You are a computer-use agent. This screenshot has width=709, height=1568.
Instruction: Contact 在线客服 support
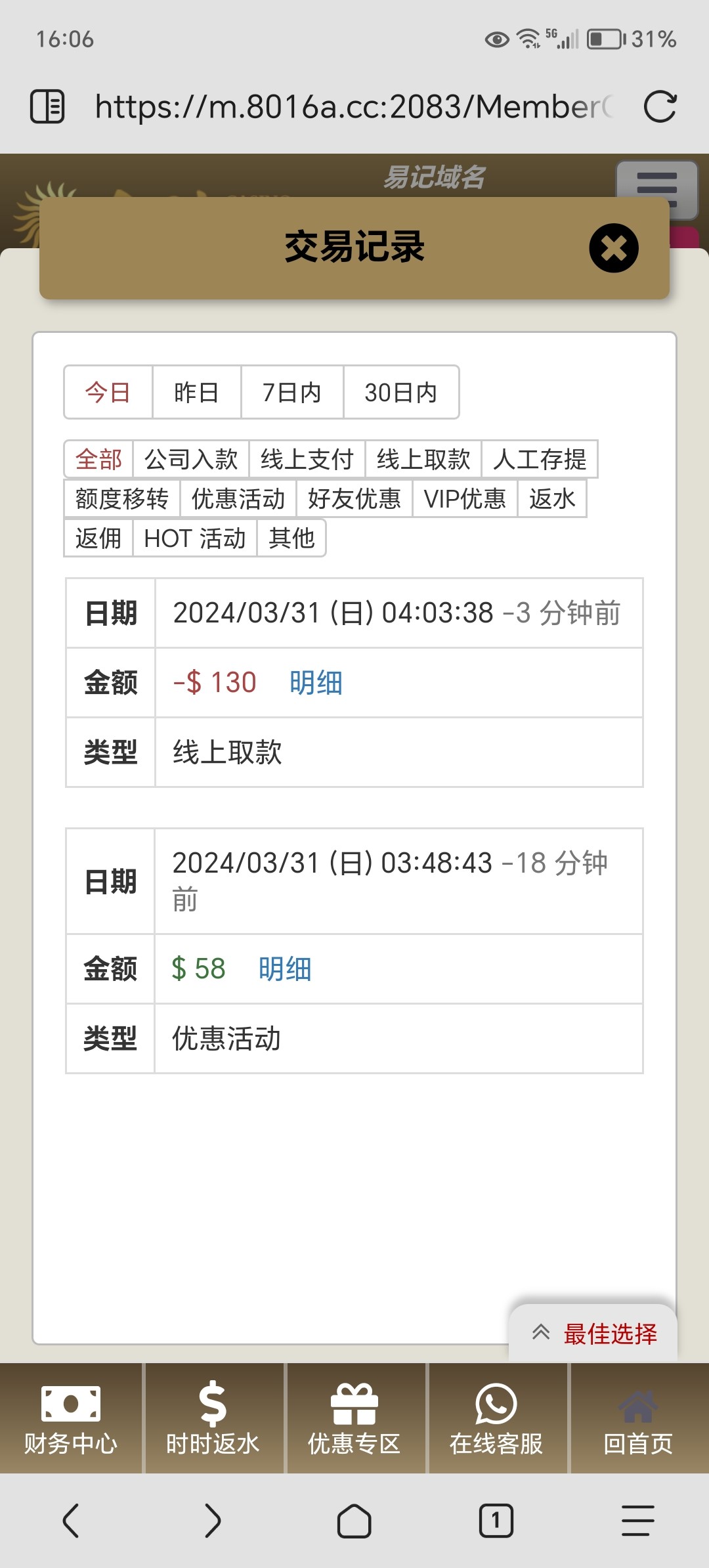(496, 1418)
